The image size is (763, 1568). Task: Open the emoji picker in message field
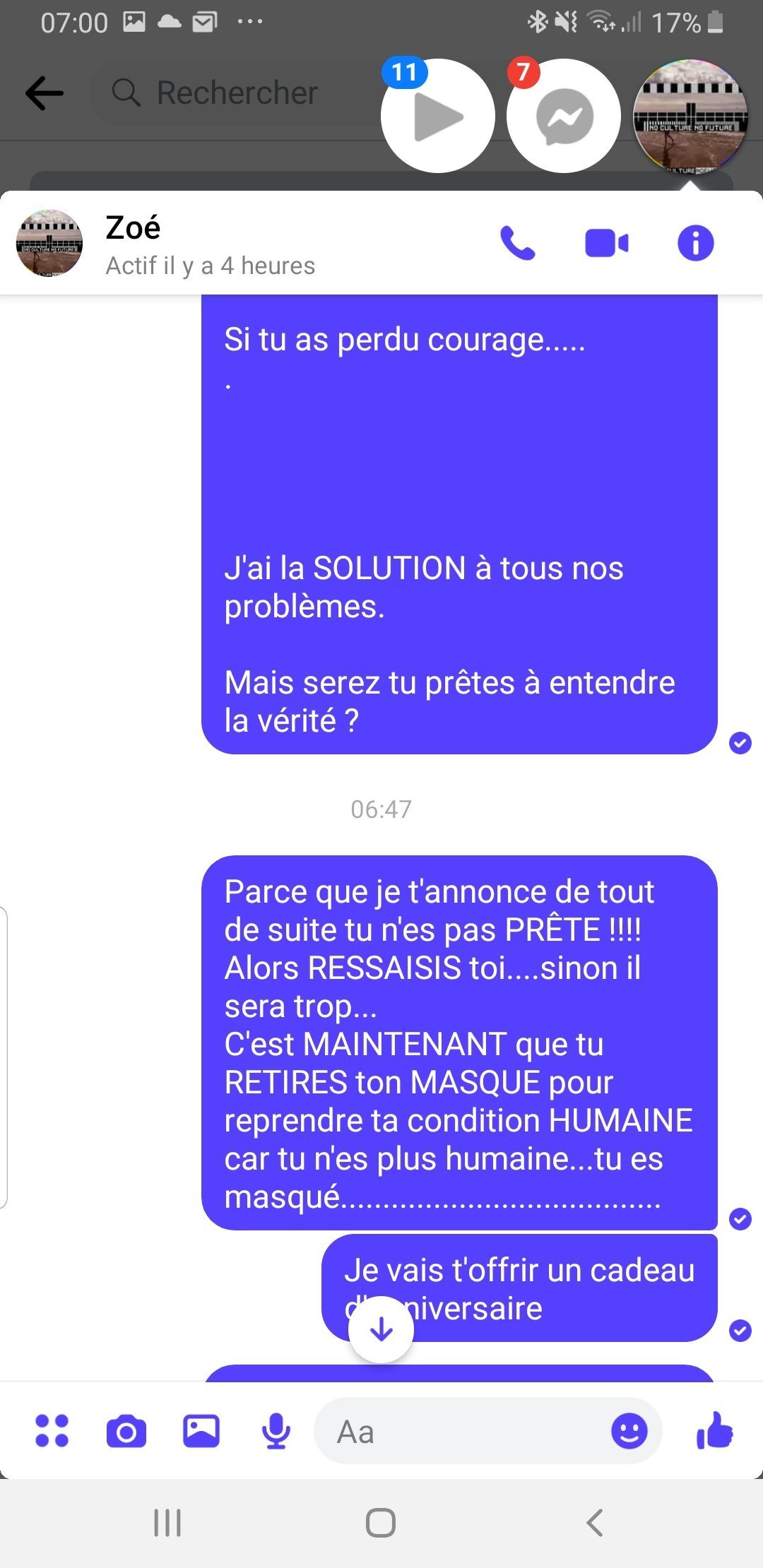629,1432
